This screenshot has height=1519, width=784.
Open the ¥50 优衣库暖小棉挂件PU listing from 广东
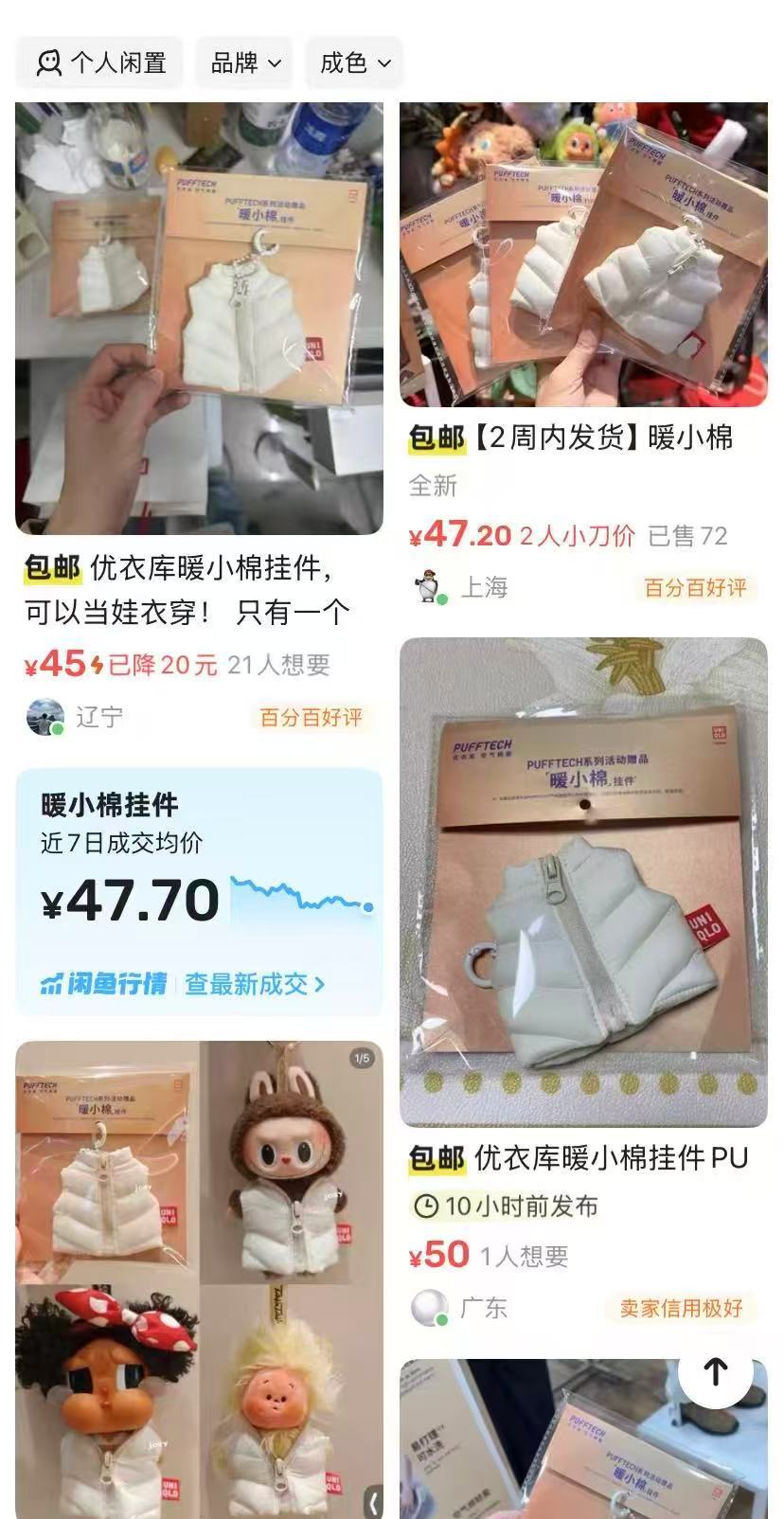583,881
